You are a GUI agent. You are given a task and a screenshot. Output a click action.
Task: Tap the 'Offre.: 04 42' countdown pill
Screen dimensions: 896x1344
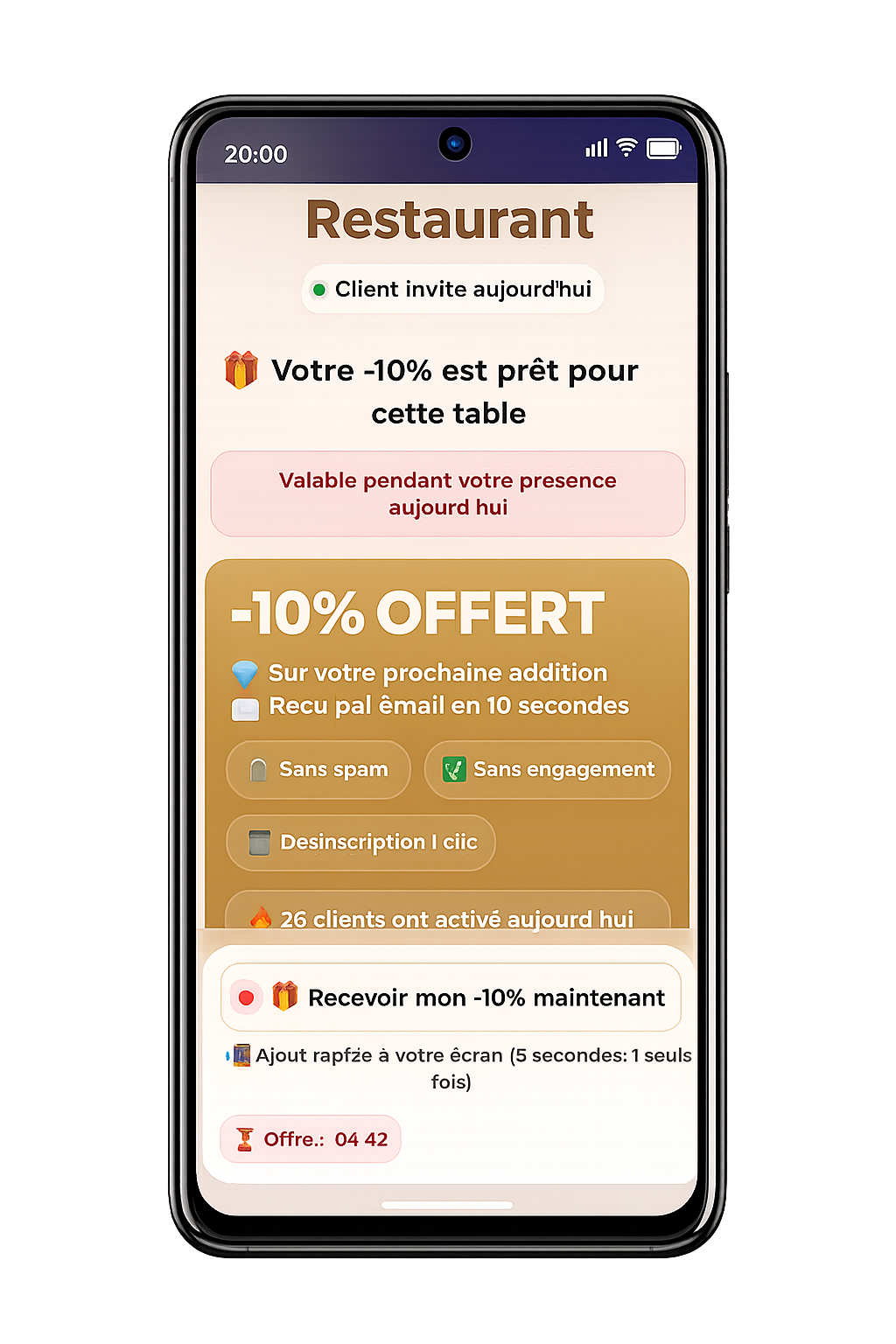309,1138
